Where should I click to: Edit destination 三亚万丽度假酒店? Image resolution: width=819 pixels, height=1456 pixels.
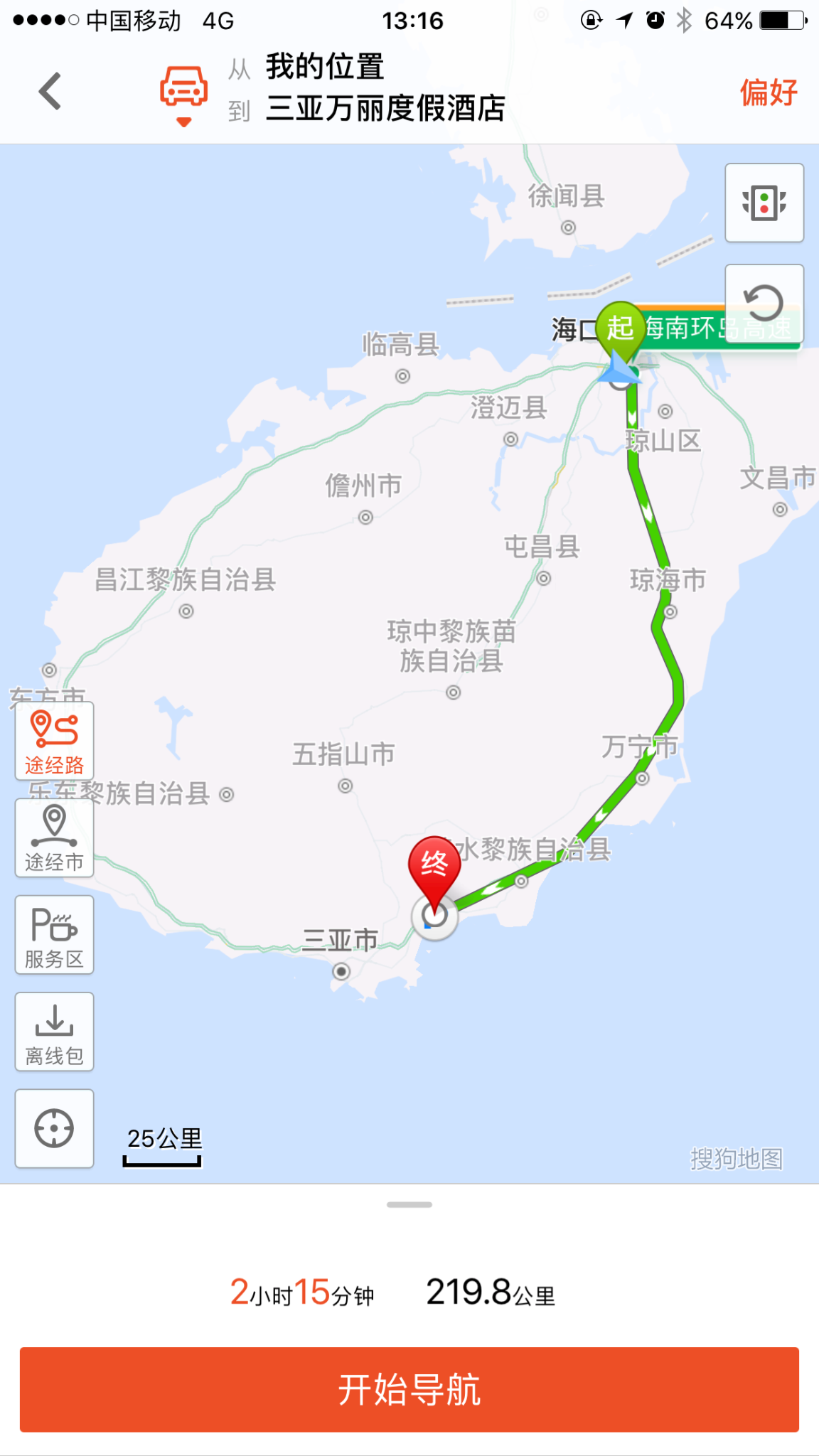pyautogui.click(x=384, y=109)
